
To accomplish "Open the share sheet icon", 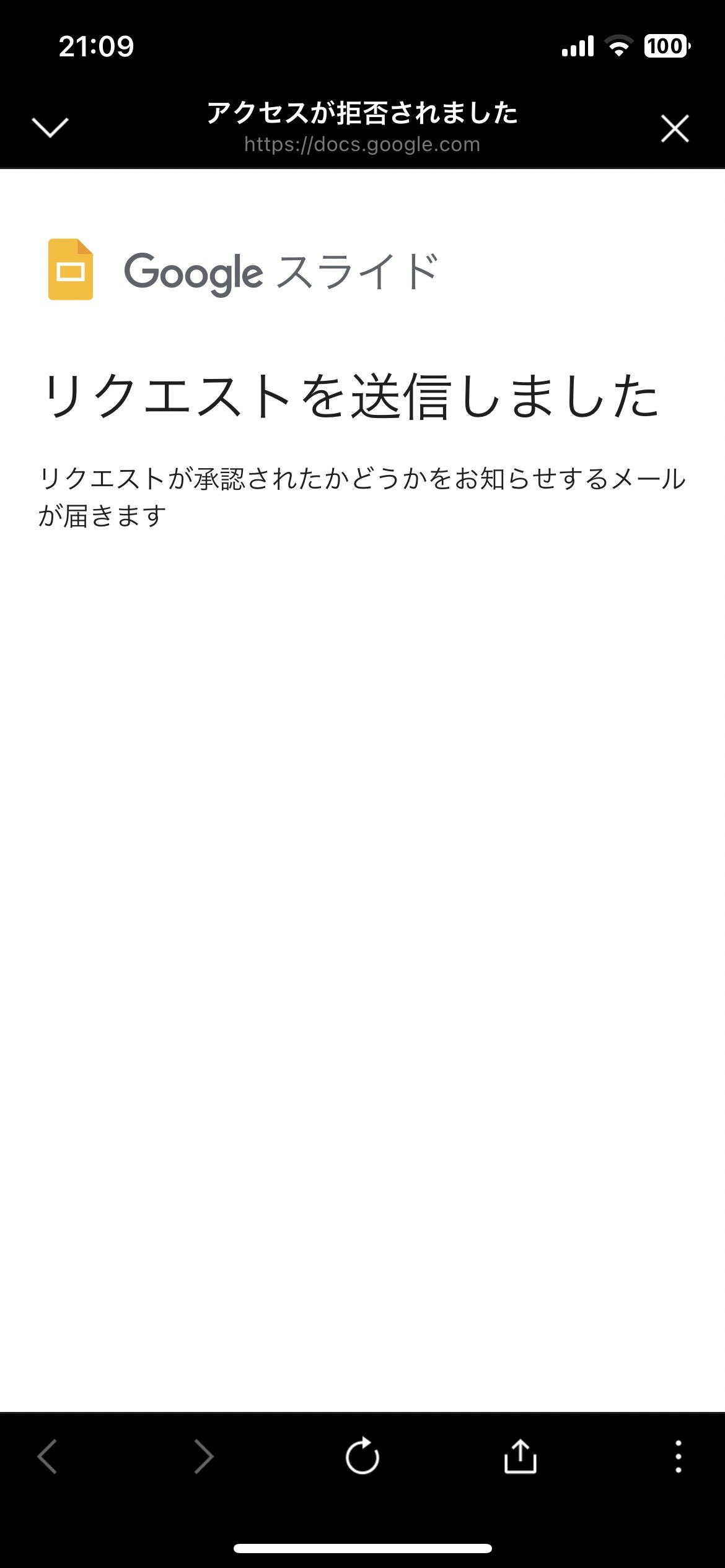I will click(x=520, y=1456).
